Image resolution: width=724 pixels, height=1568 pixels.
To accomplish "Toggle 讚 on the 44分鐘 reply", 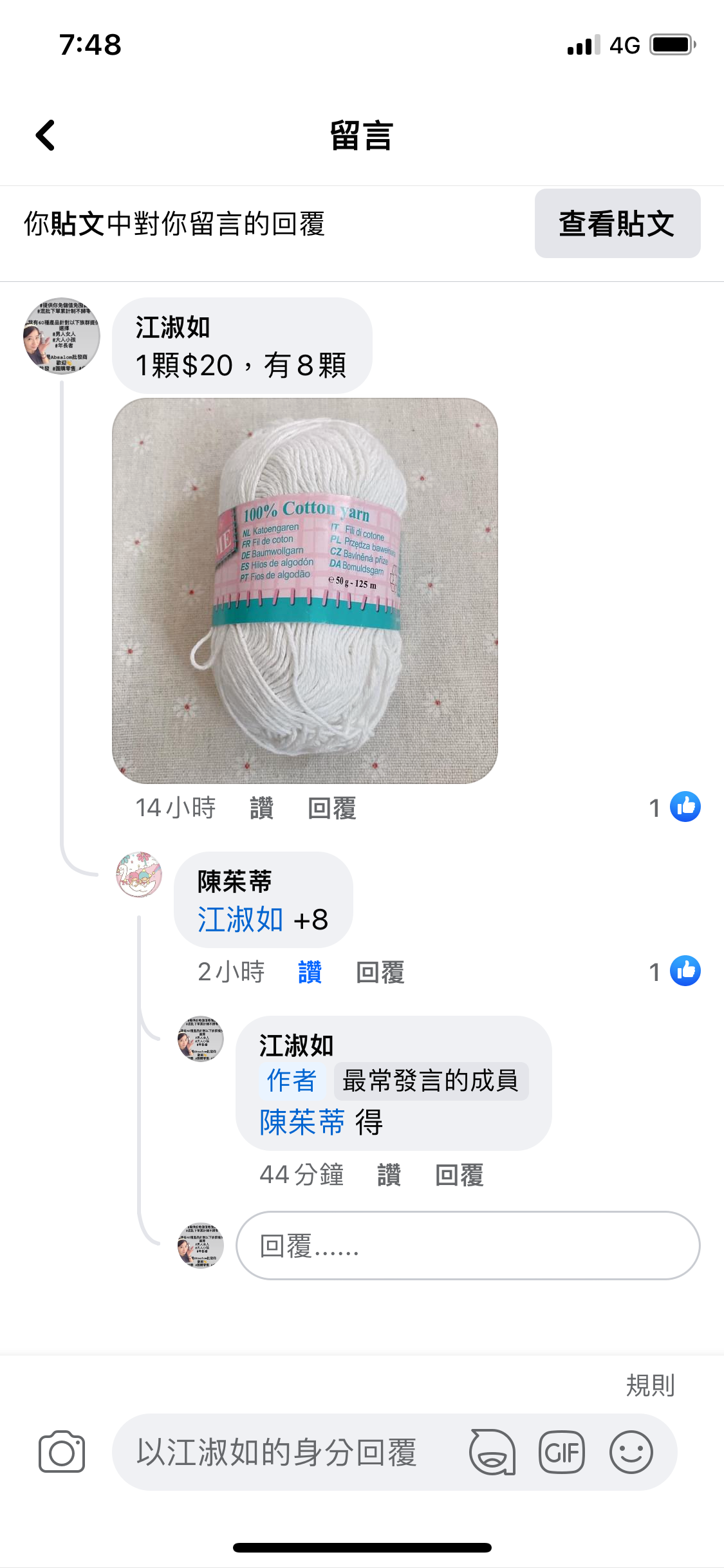I will [x=388, y=1175].
